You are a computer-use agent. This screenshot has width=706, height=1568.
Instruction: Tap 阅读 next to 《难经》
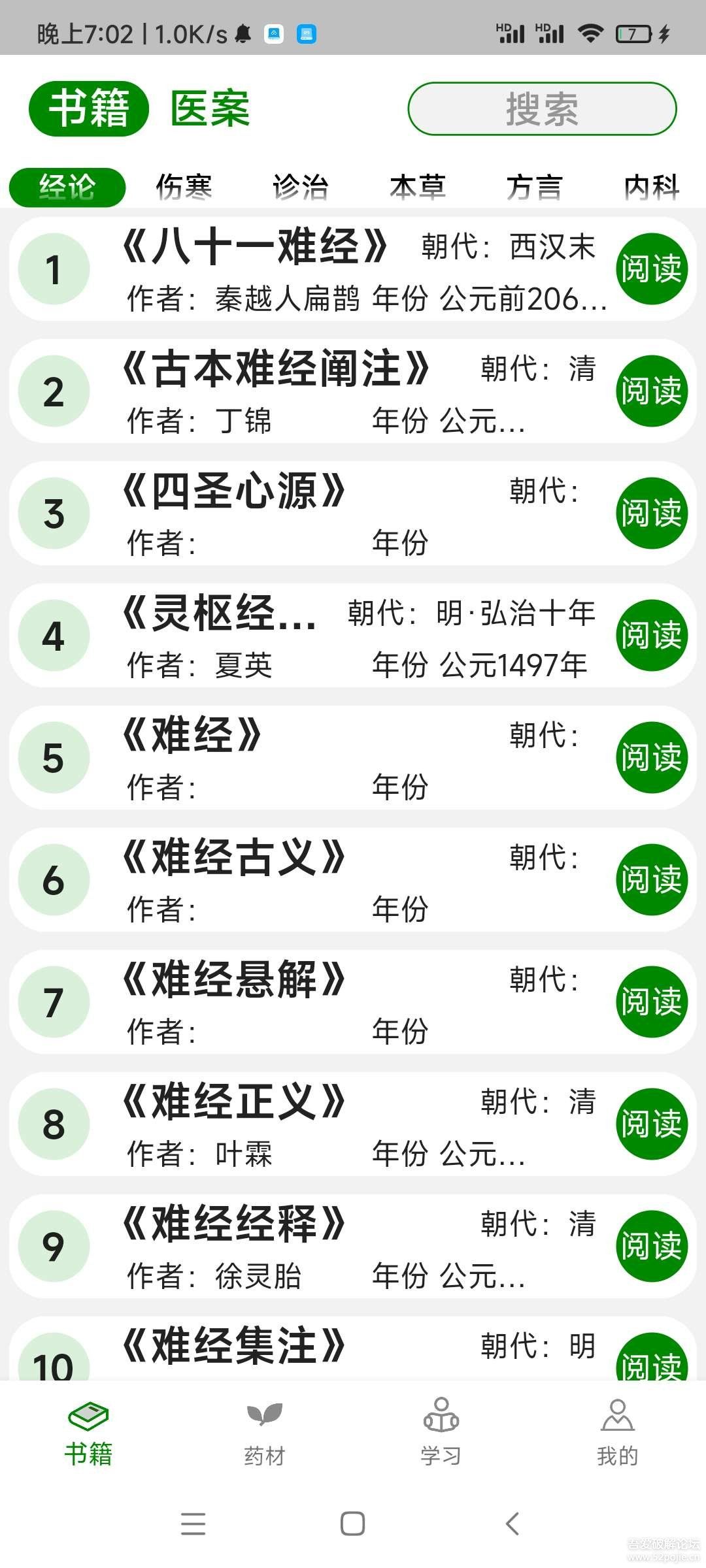click(651, 757)
